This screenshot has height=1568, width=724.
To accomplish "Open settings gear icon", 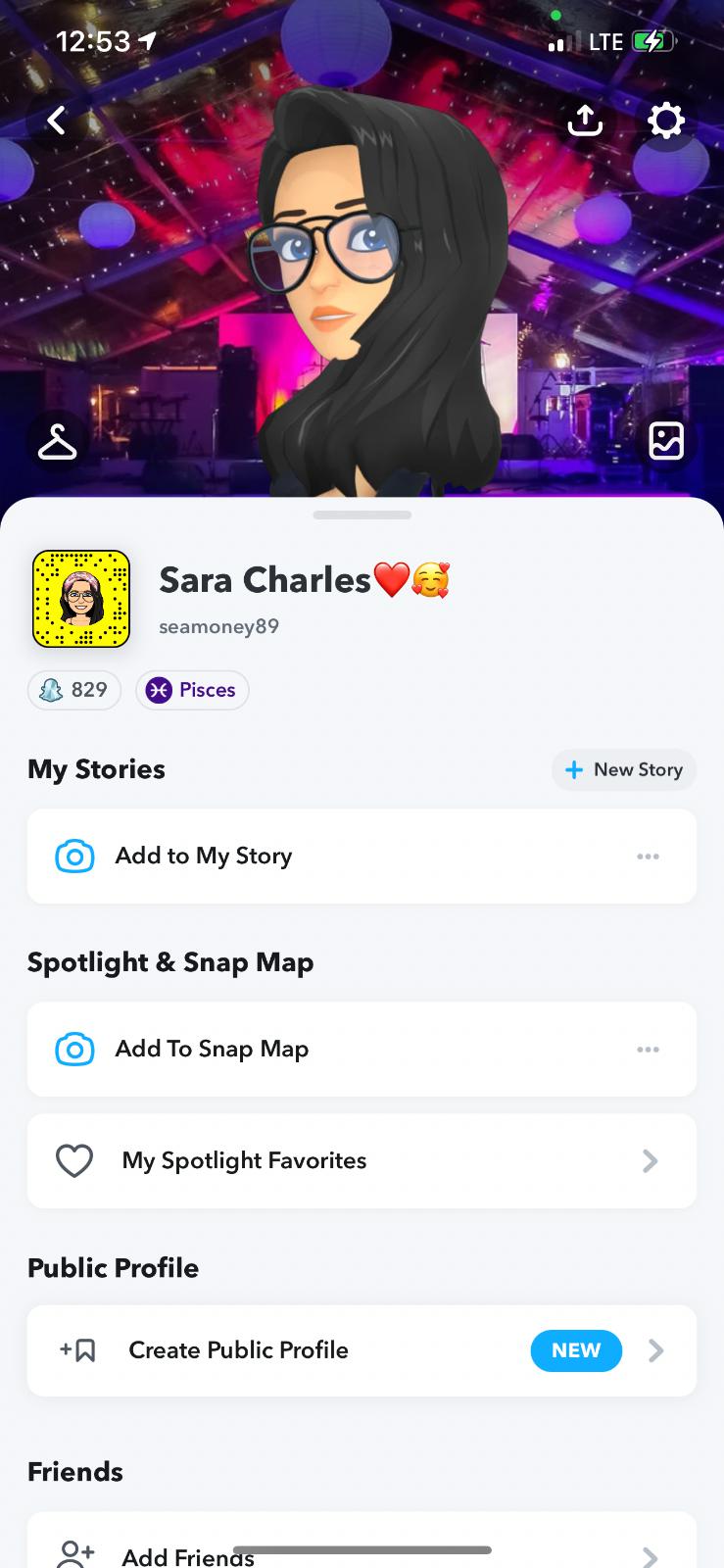I will (x=666, y=121).
